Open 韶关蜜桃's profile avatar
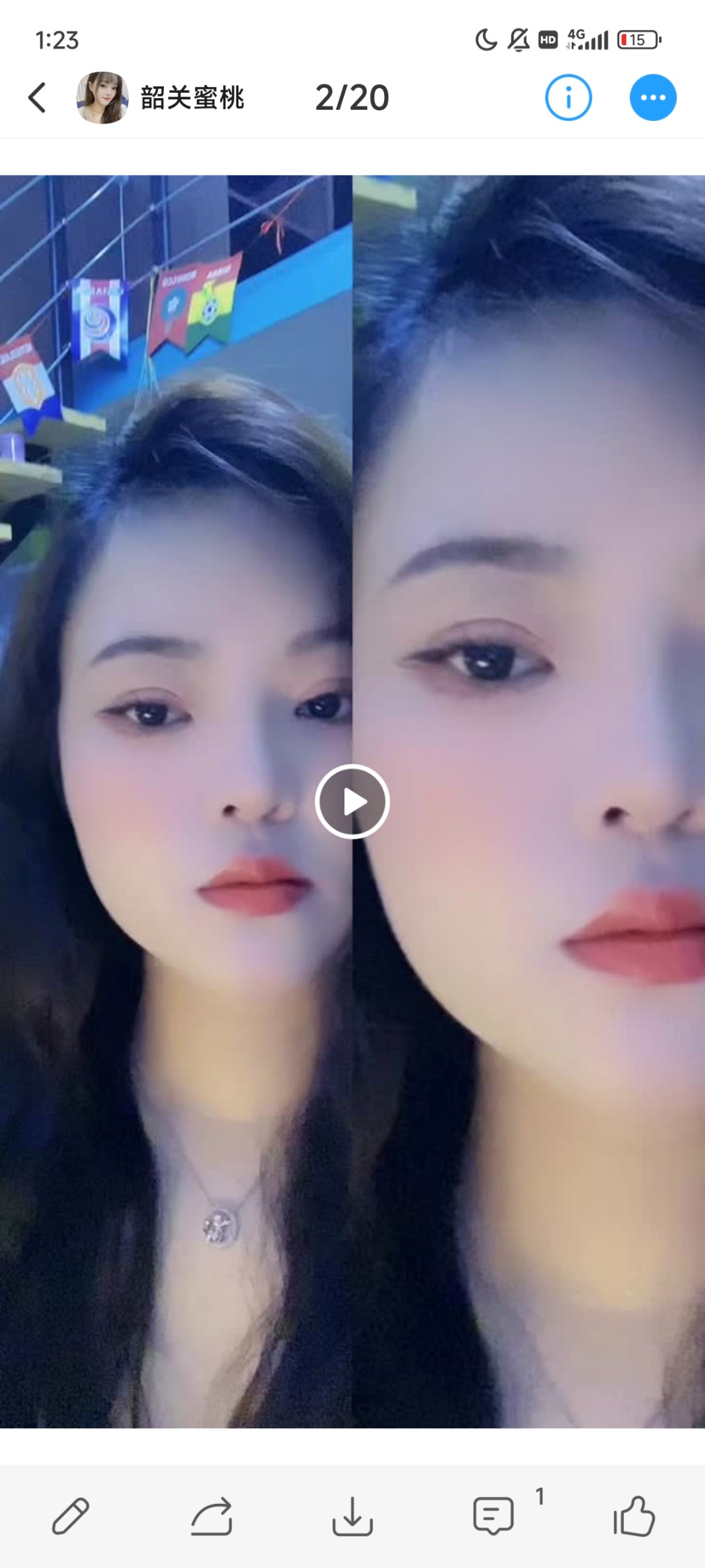Image resolution: width=705 pixels, height=1568 pixels. (101, 97)
